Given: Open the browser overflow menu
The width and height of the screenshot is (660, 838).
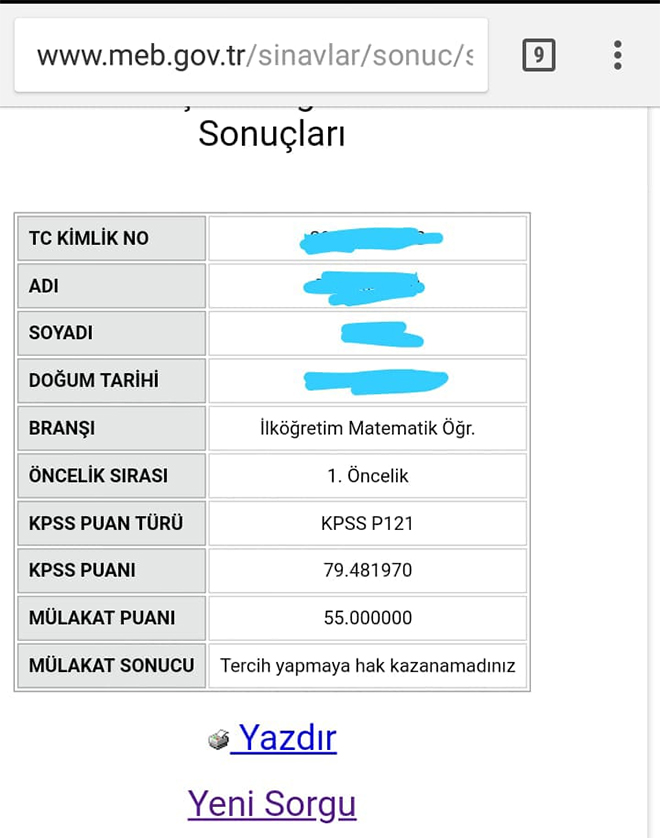Looking at the screenshot, I should [618, 55].
